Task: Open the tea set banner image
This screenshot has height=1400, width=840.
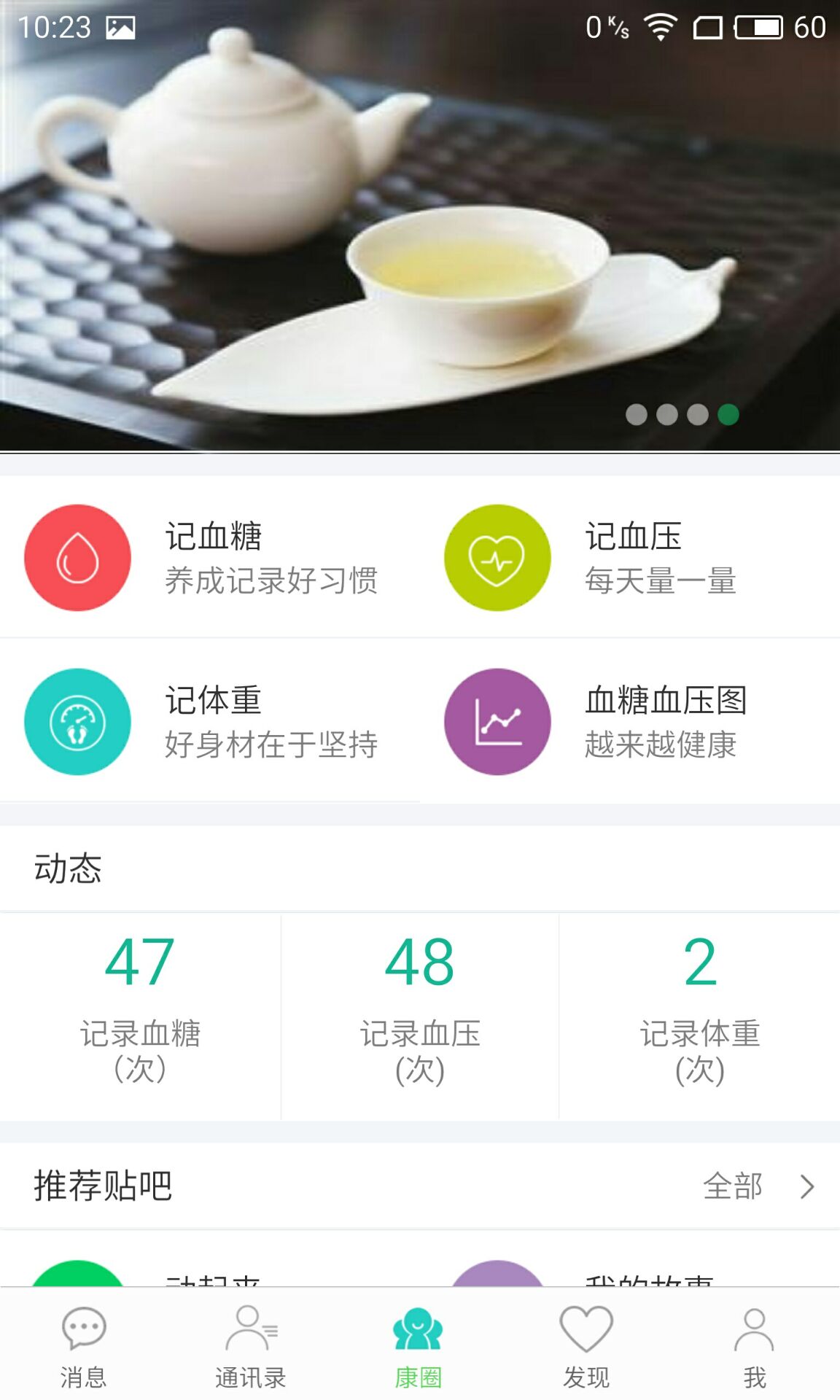Action: [420, 226]
